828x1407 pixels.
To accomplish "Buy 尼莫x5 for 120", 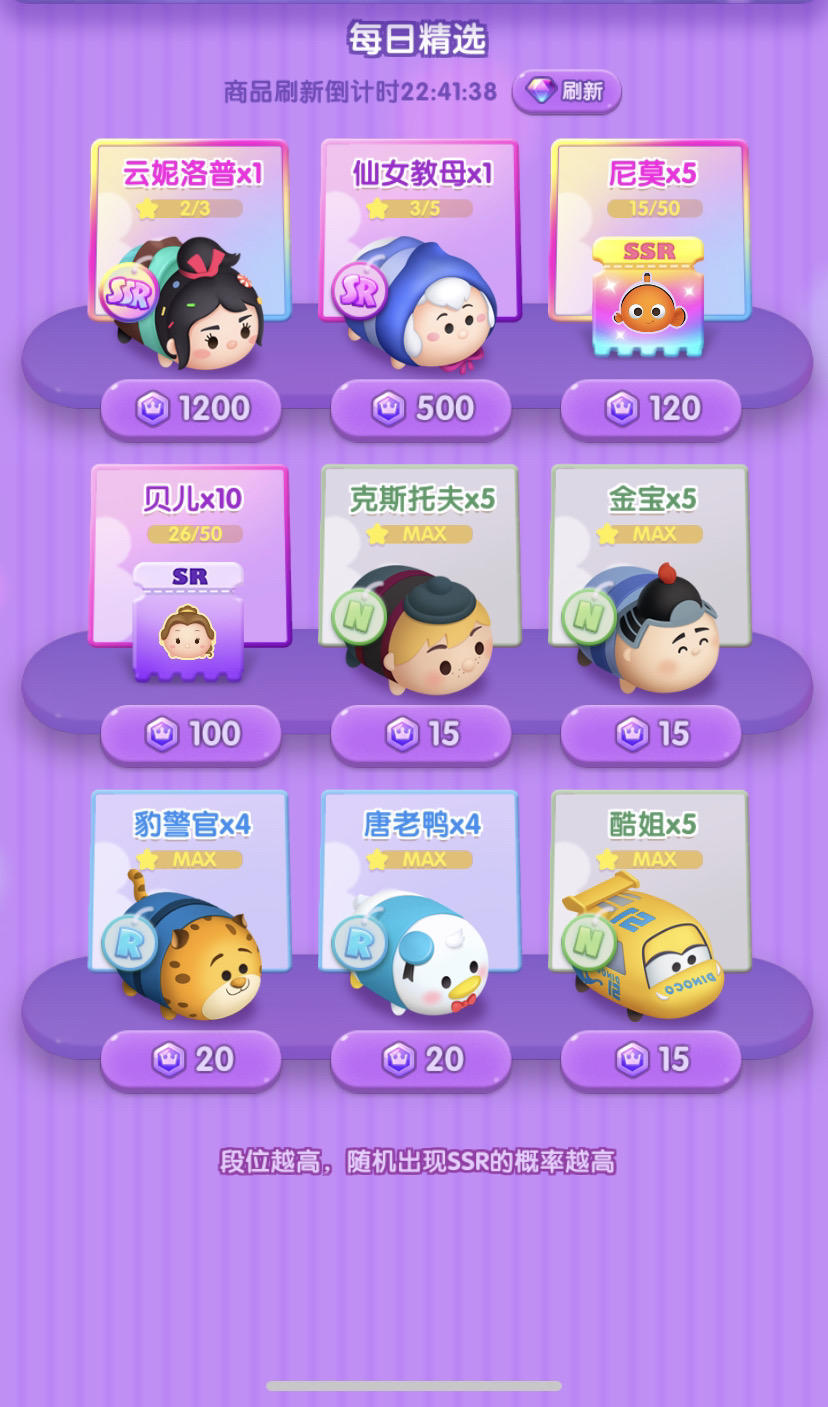I will coord(651,408).
